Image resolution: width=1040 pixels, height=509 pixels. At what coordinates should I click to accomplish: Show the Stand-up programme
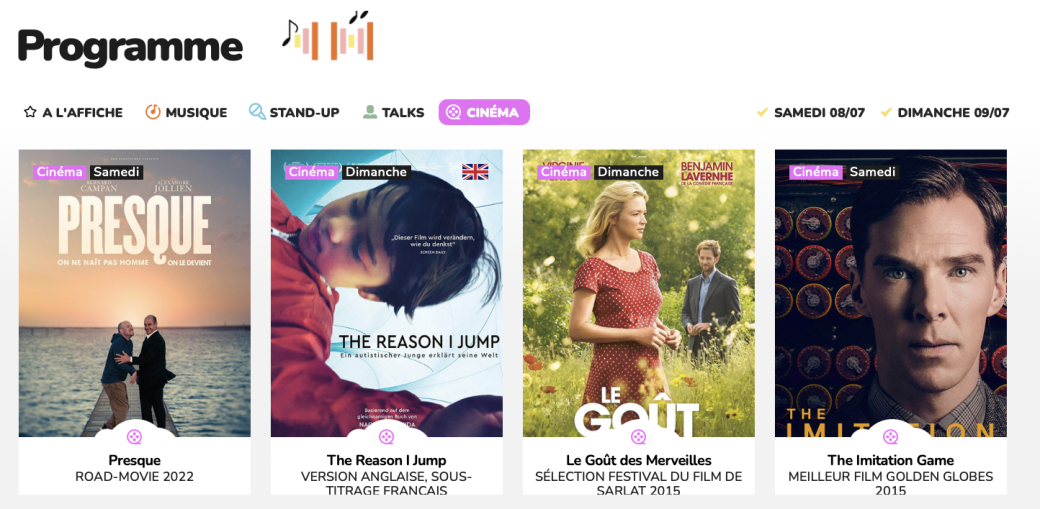click(x=294, y=113)
